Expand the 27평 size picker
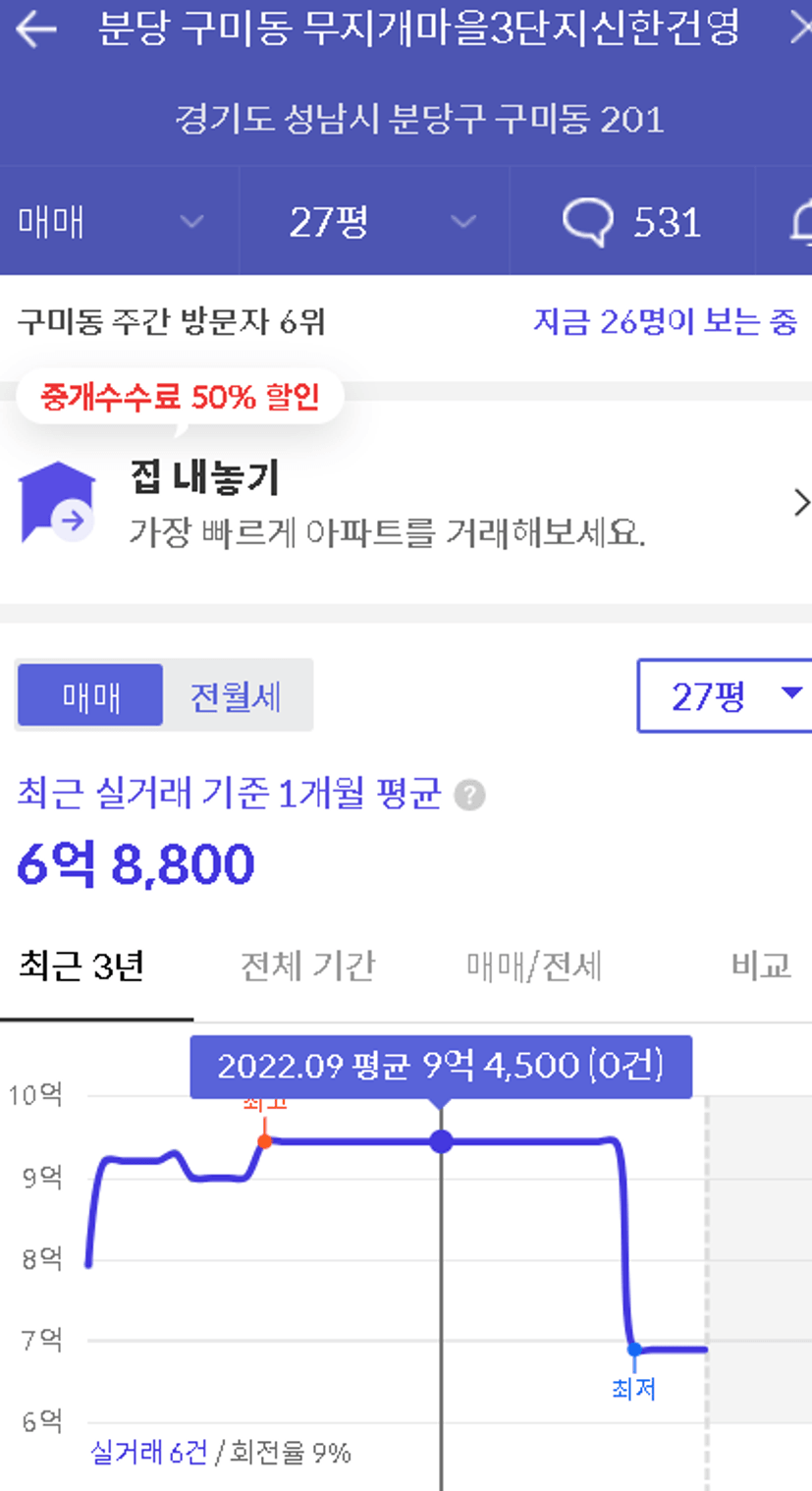 pyautogui.click(x=725, y=695)
